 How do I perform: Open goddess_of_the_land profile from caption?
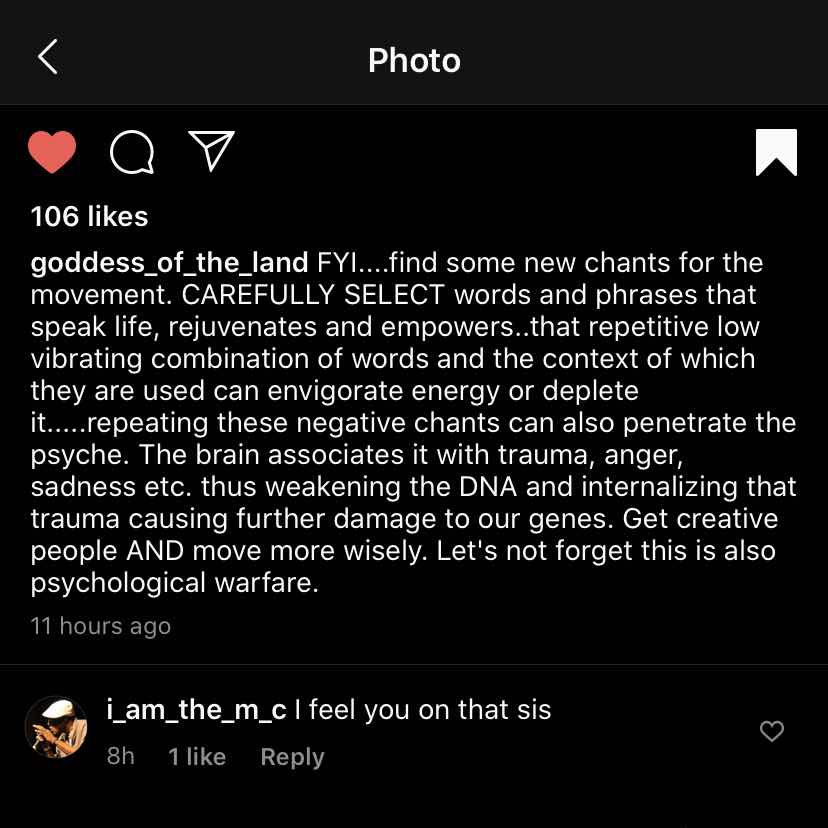169,262
